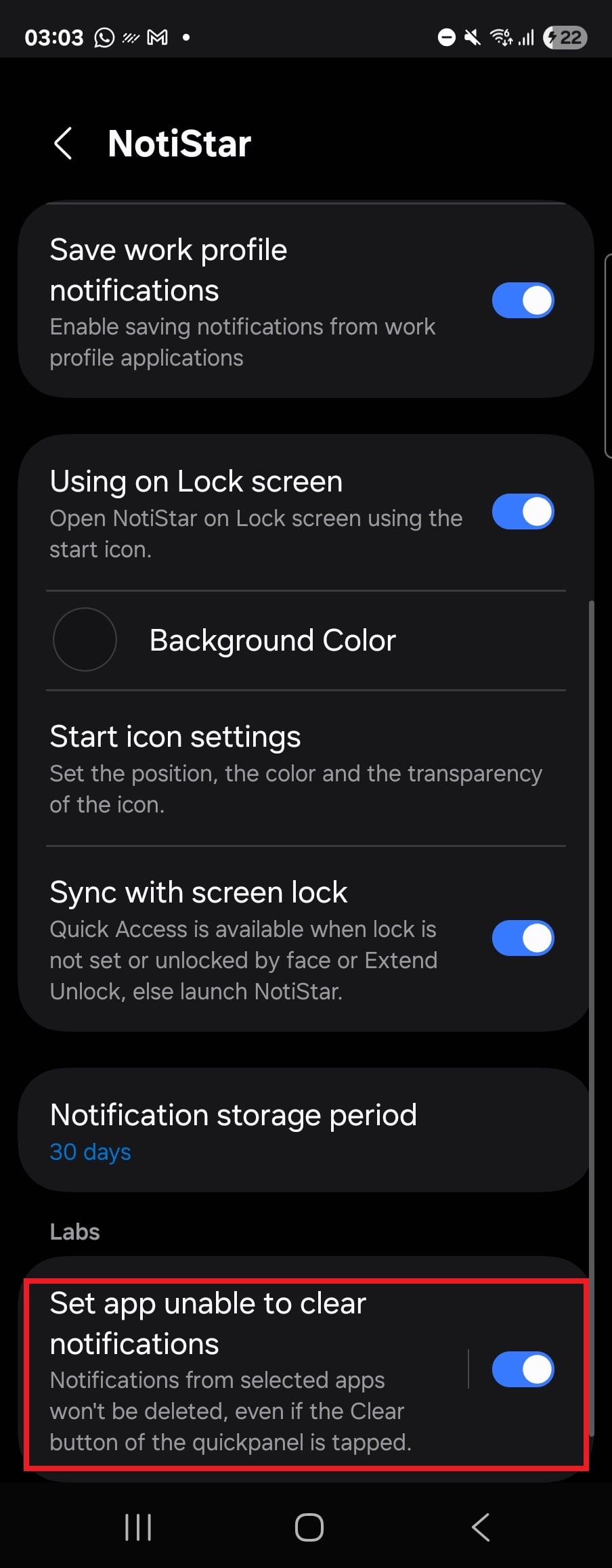This screenshot has width=612, height=1568.
Task: Open the WhatsApp notification icon in status bar
Action: pos(104,38)
